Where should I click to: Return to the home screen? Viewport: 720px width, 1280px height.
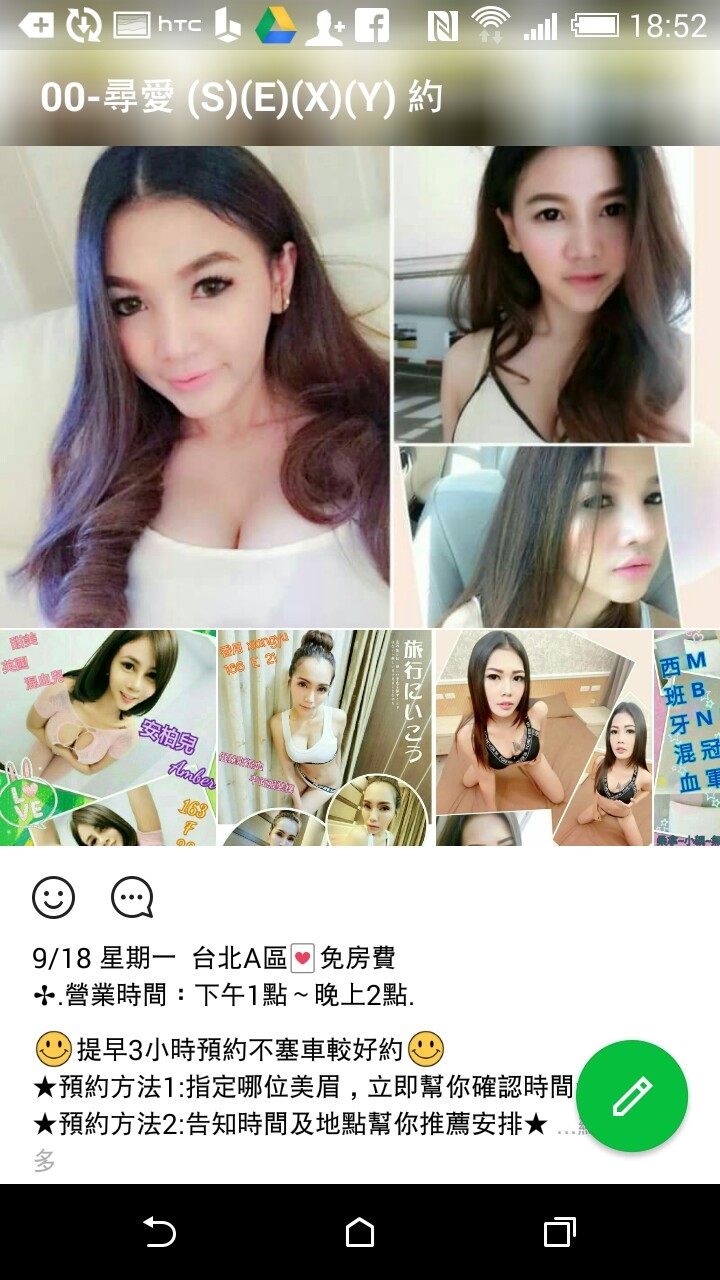point(360,1233)
